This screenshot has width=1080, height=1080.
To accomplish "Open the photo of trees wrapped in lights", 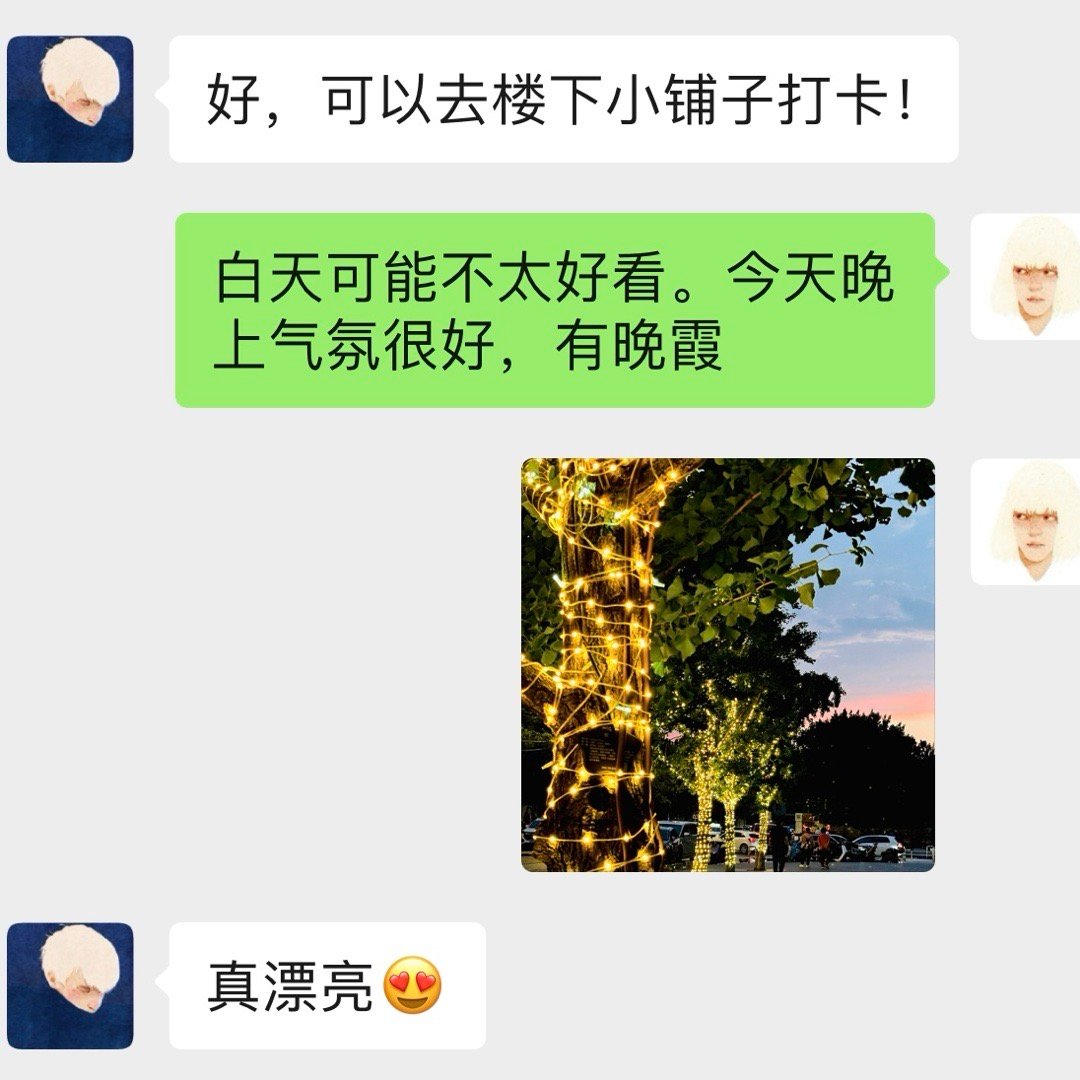I will (727, 665).
